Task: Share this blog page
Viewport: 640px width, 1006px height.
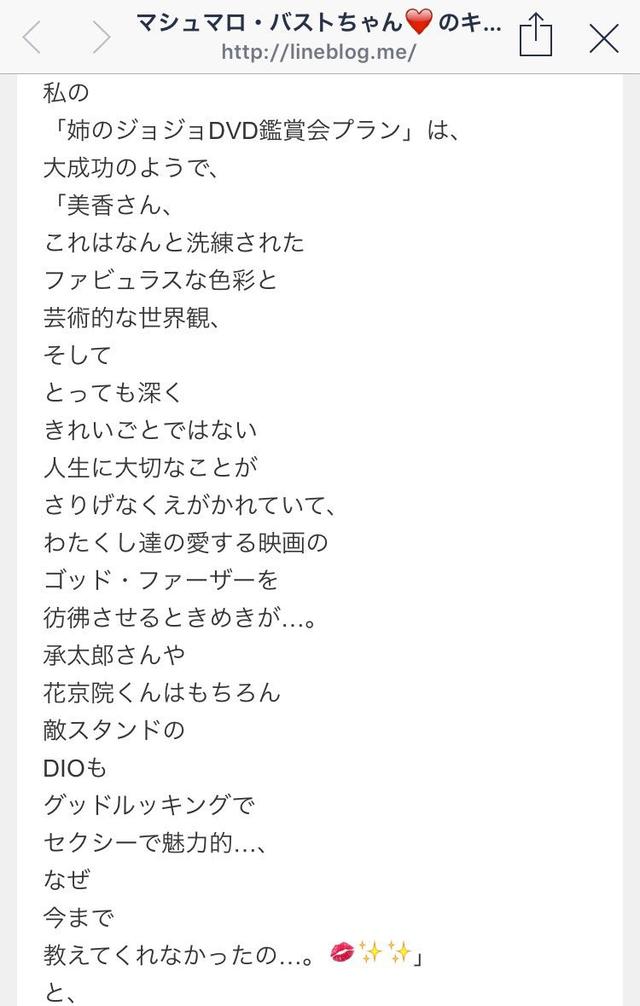Action: [x=535, y=37]
